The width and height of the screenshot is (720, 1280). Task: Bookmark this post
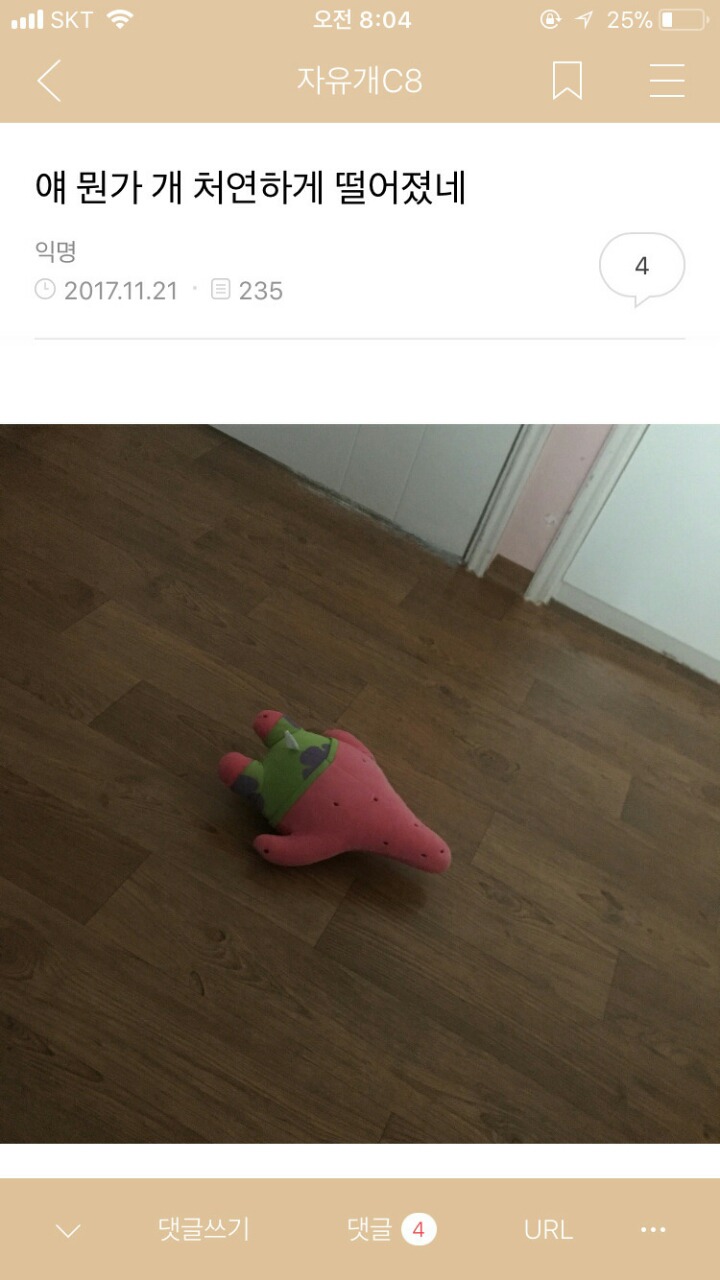[567, 81]
